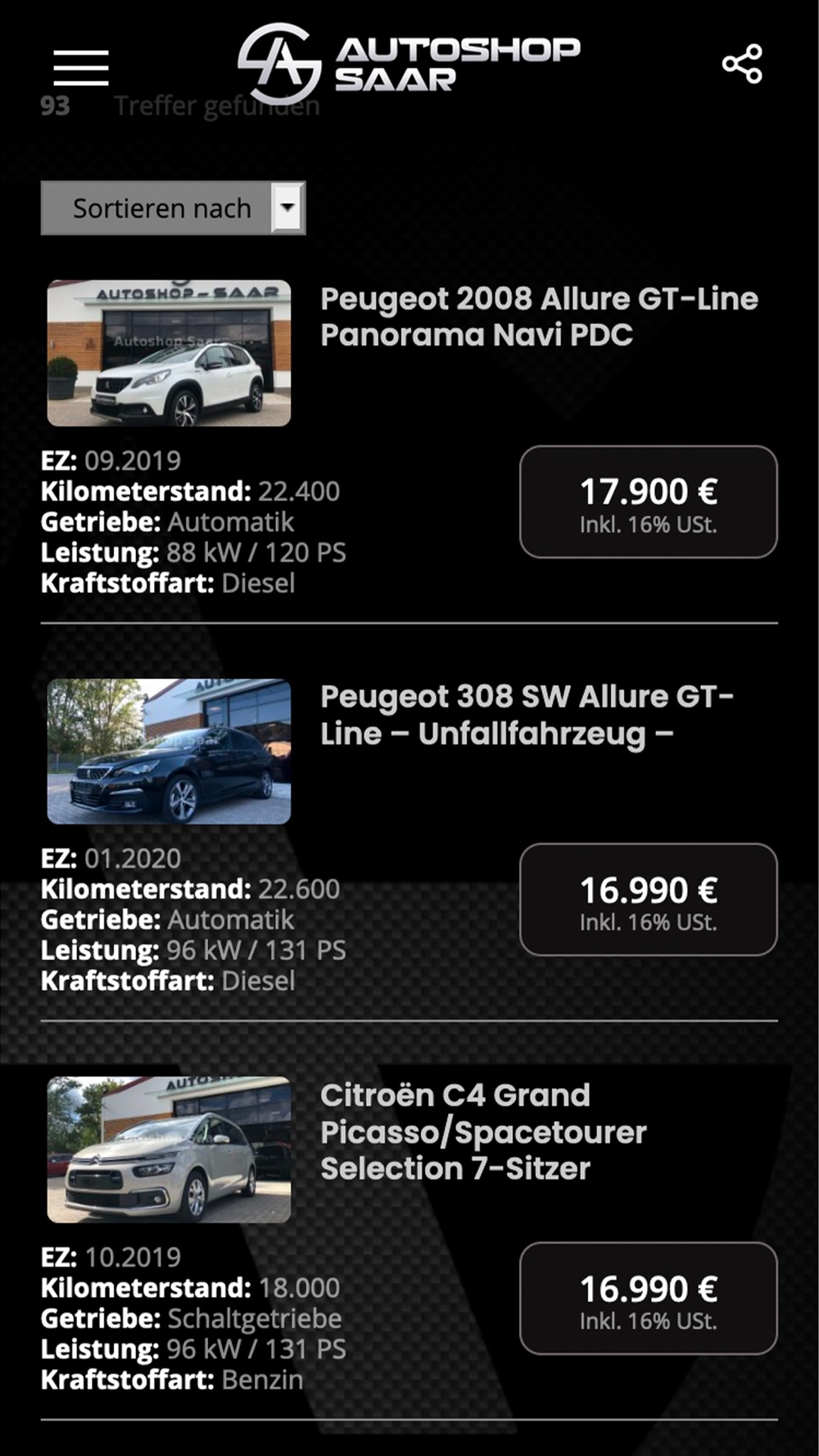This screenshot has width=819, height=1456.
Task: Open the Peugeot 2008 Allure GT-Line photo
Action: pyautogui.click(x=169, y=353)
